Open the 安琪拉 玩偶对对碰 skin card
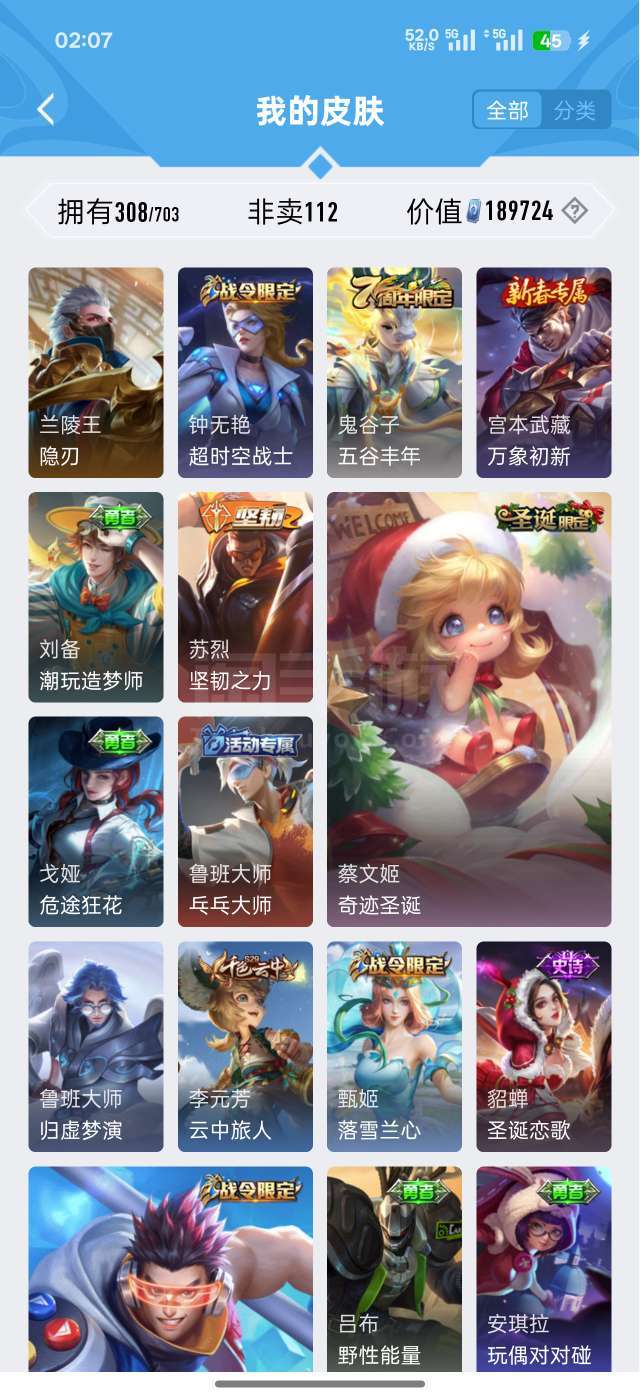640x1400 pixels. tap(544, 1270)
